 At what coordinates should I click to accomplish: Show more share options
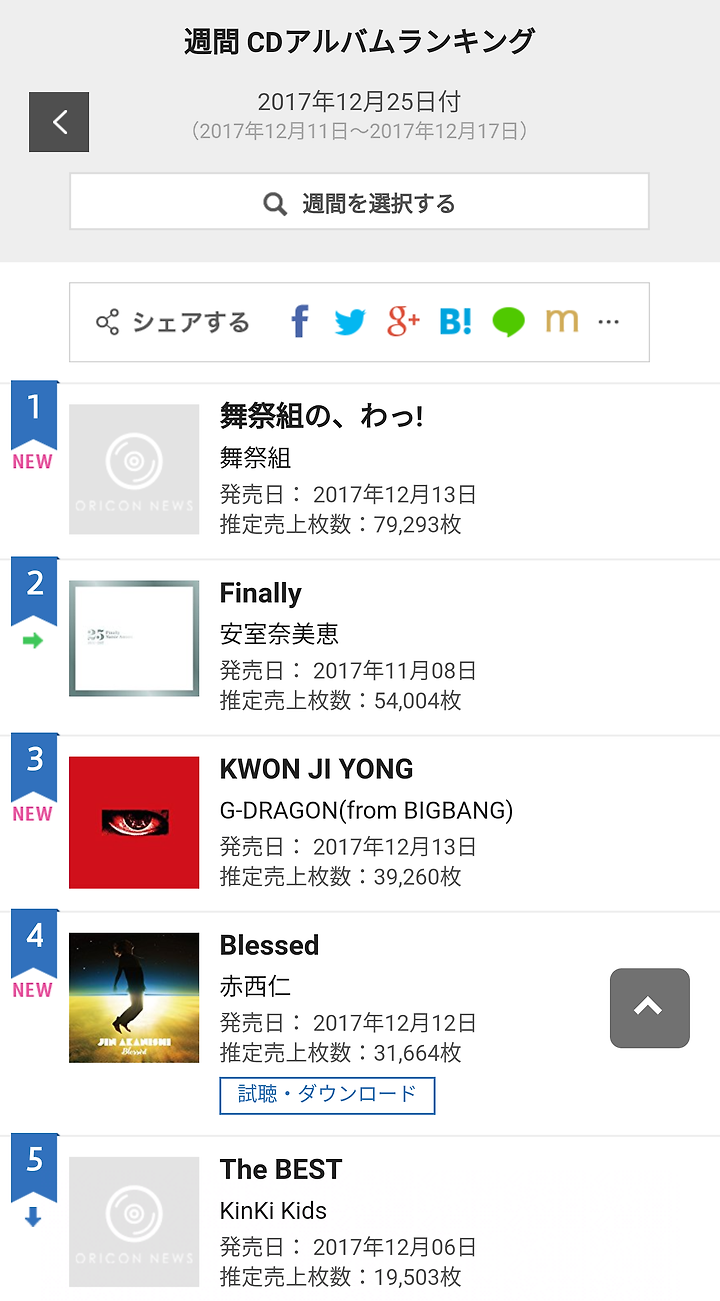[x=608, y=322]
